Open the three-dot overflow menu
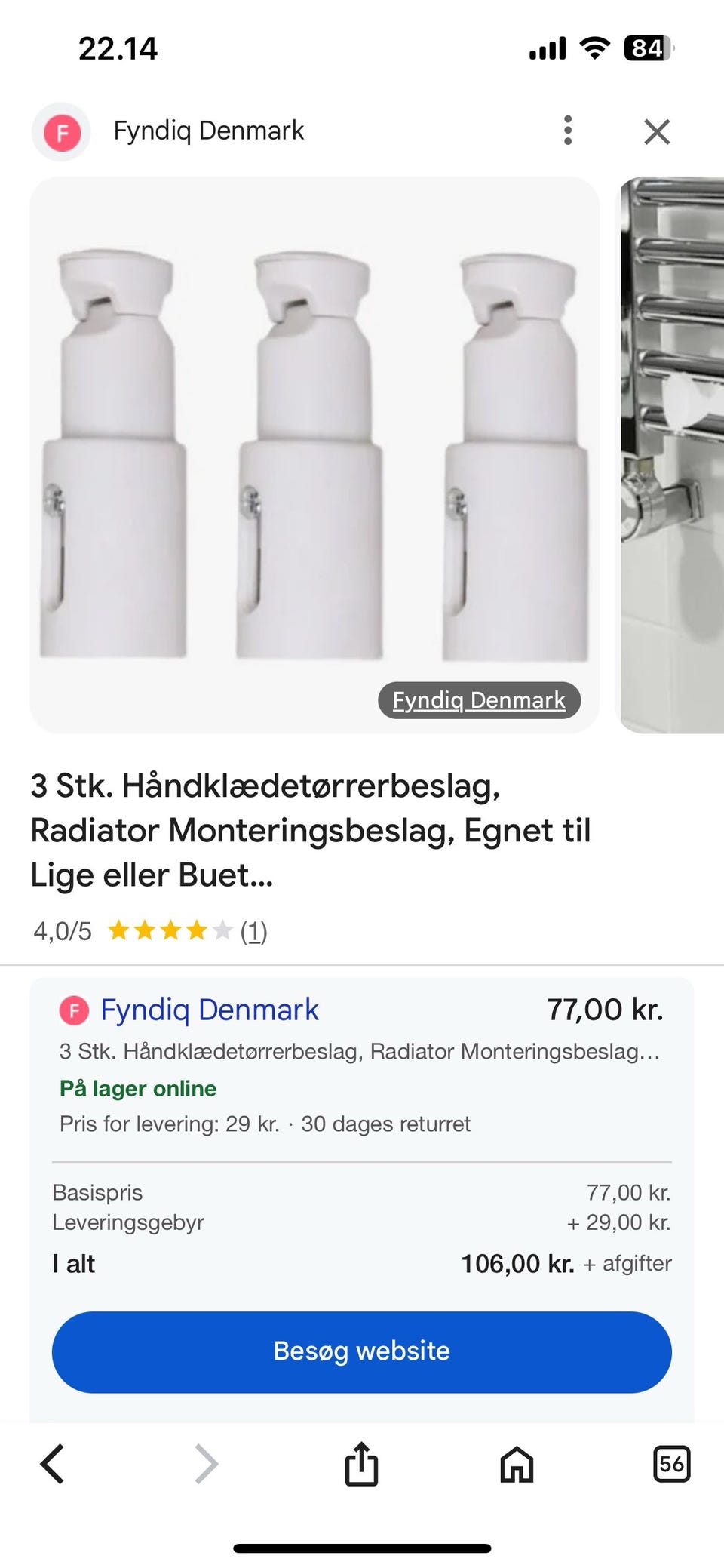The height and width of the screenshot is (1568, 724). pos(567,130)
